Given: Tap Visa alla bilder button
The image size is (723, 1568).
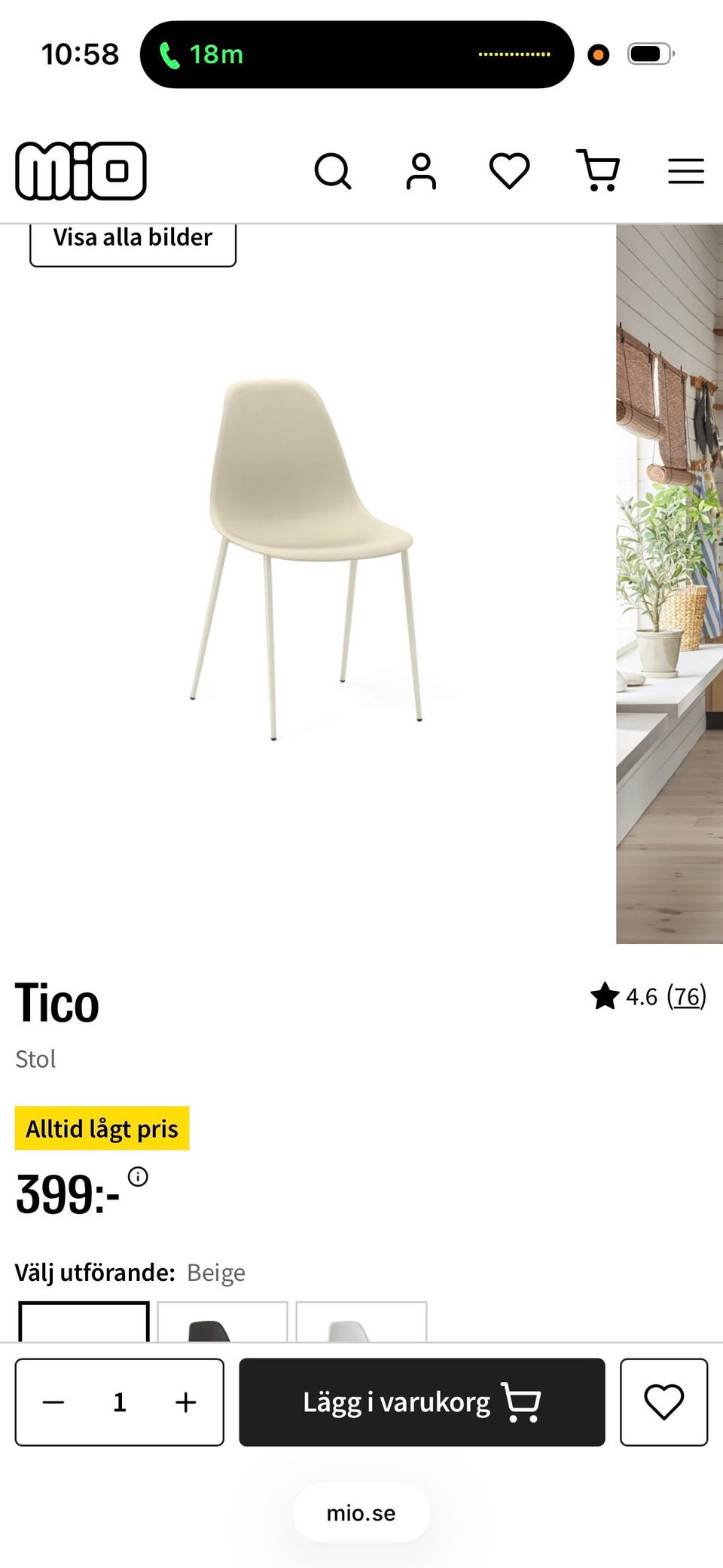Looking at the screenshot, I should 133,241.
